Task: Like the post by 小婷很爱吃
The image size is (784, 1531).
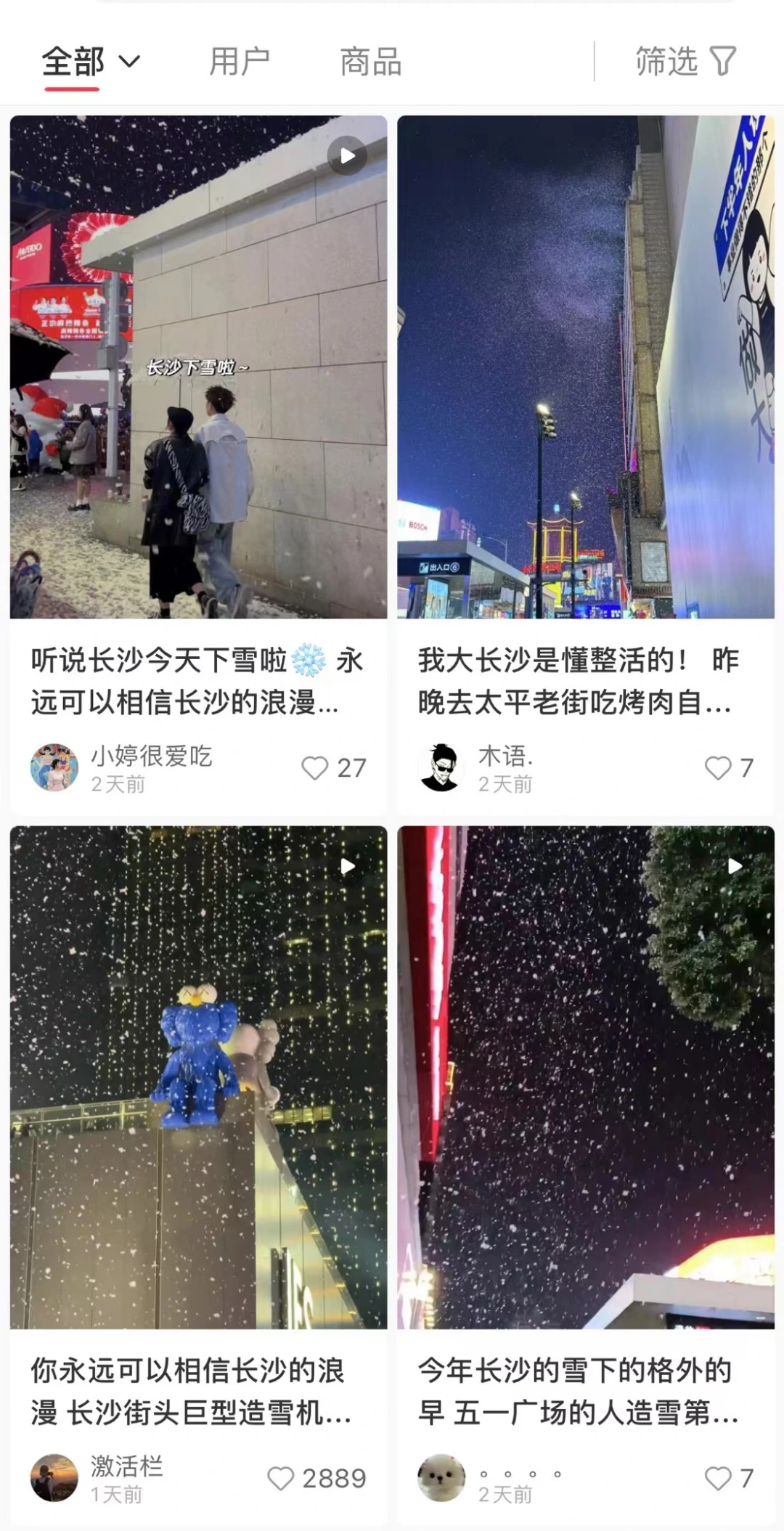Action: 315,768
